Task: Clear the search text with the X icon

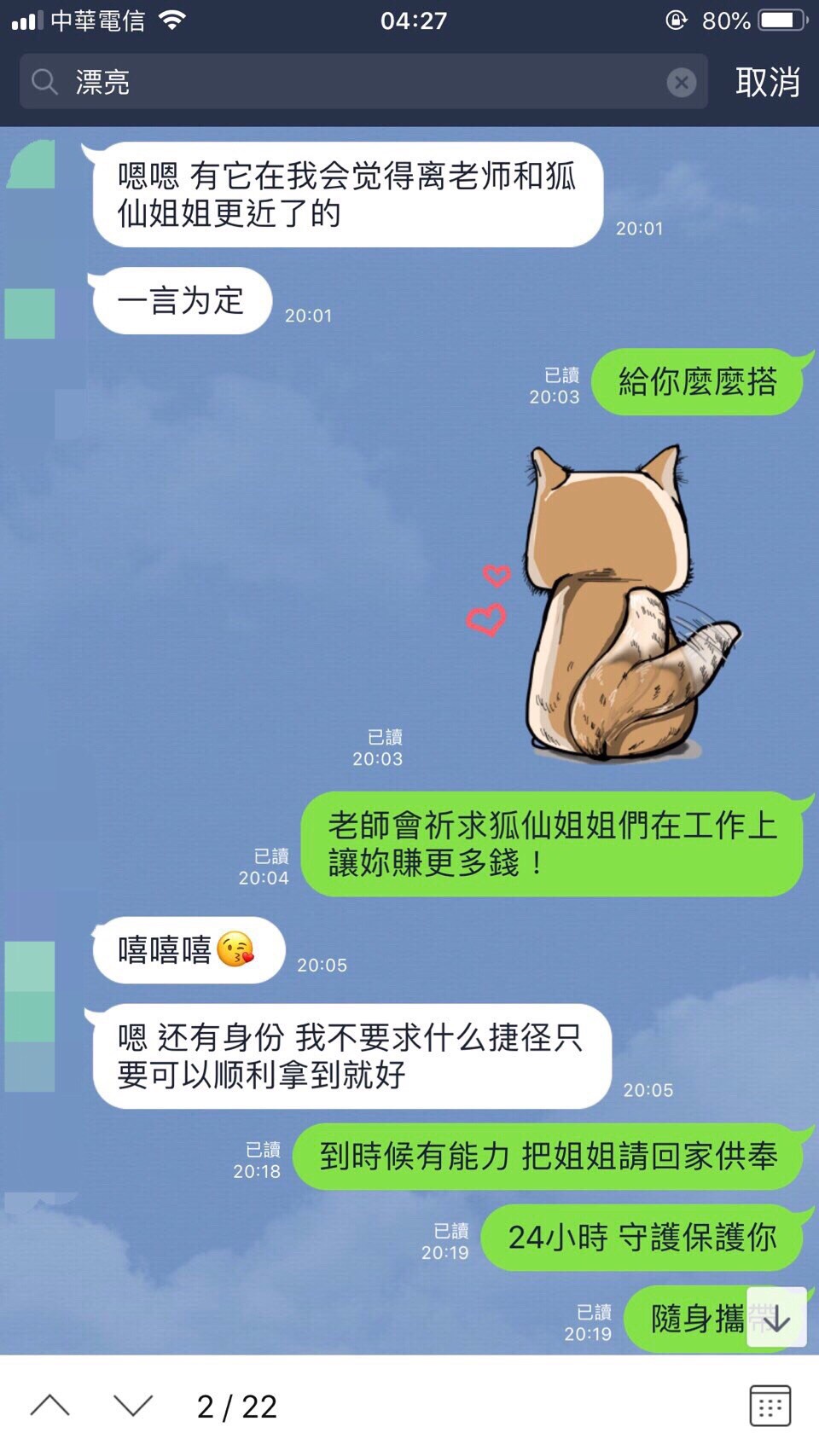Action: pos(681,82)
